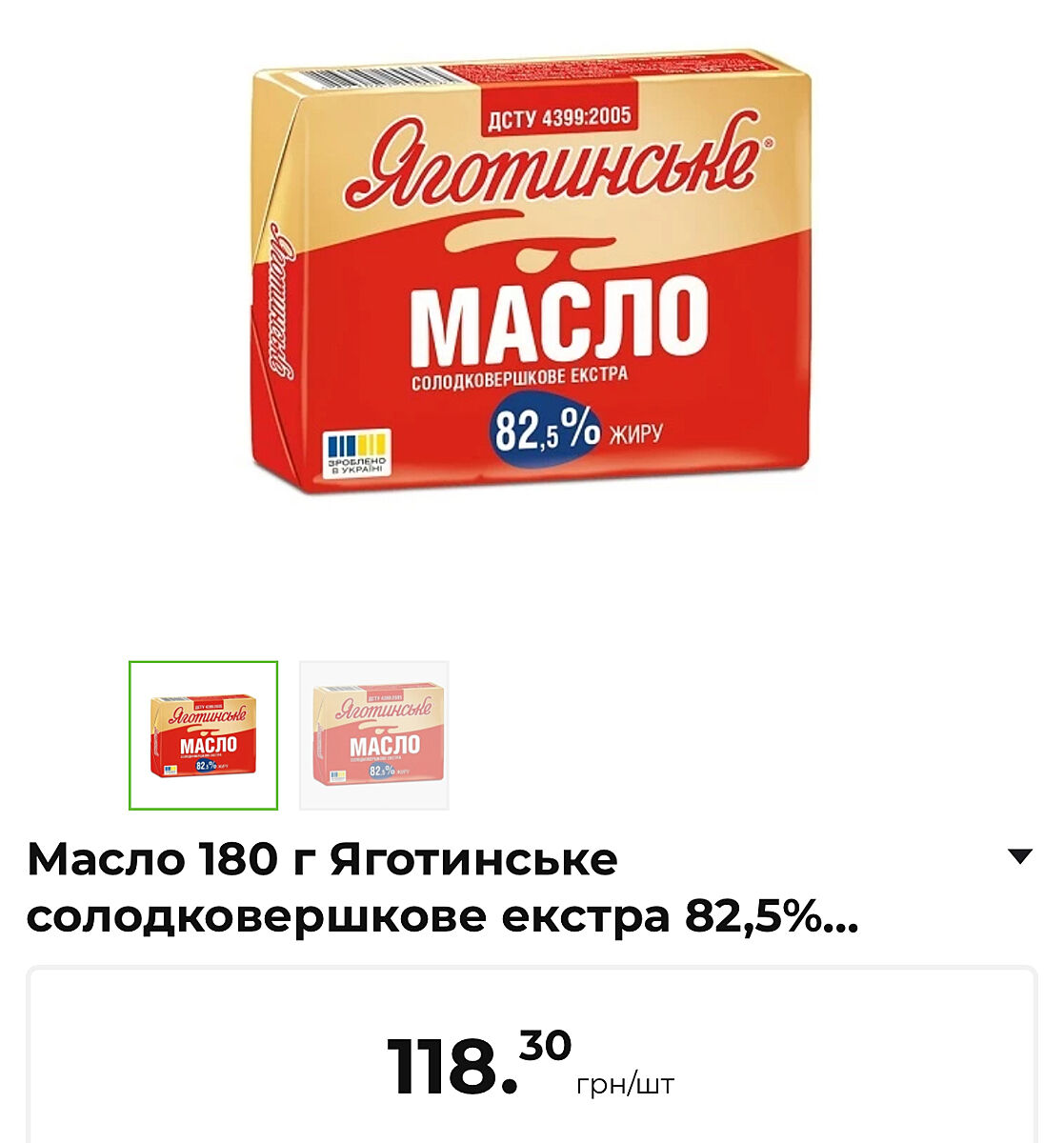Select the second butter image thumbnail
This screenshot has height=1143, width=1064.
tap(373, 735)
